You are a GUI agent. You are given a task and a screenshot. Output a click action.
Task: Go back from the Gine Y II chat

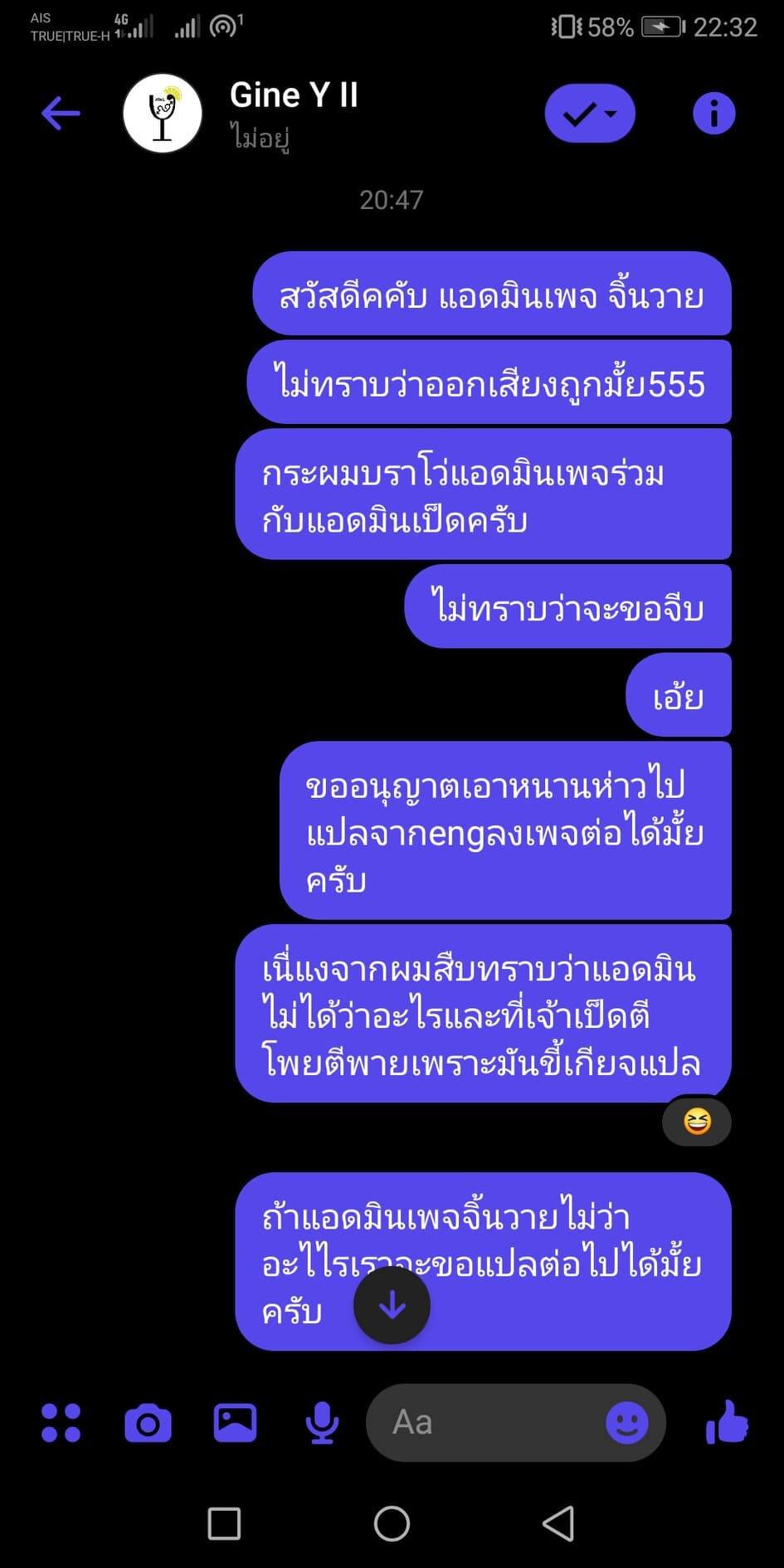[61, 114]
